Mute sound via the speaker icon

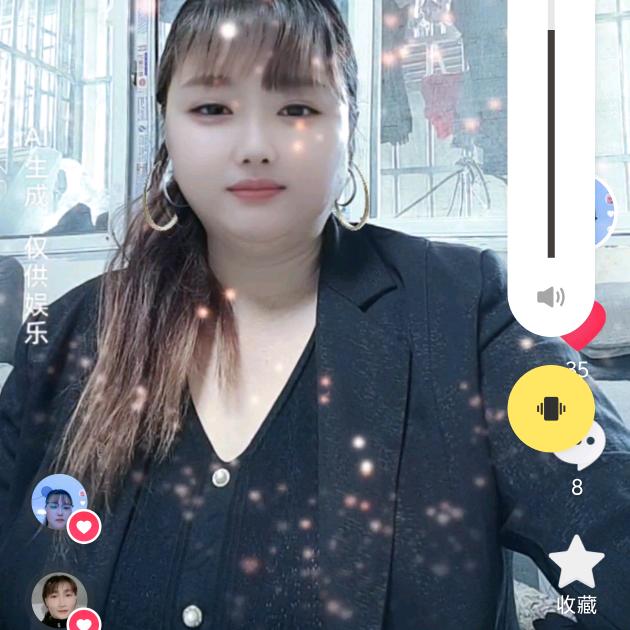550,297
